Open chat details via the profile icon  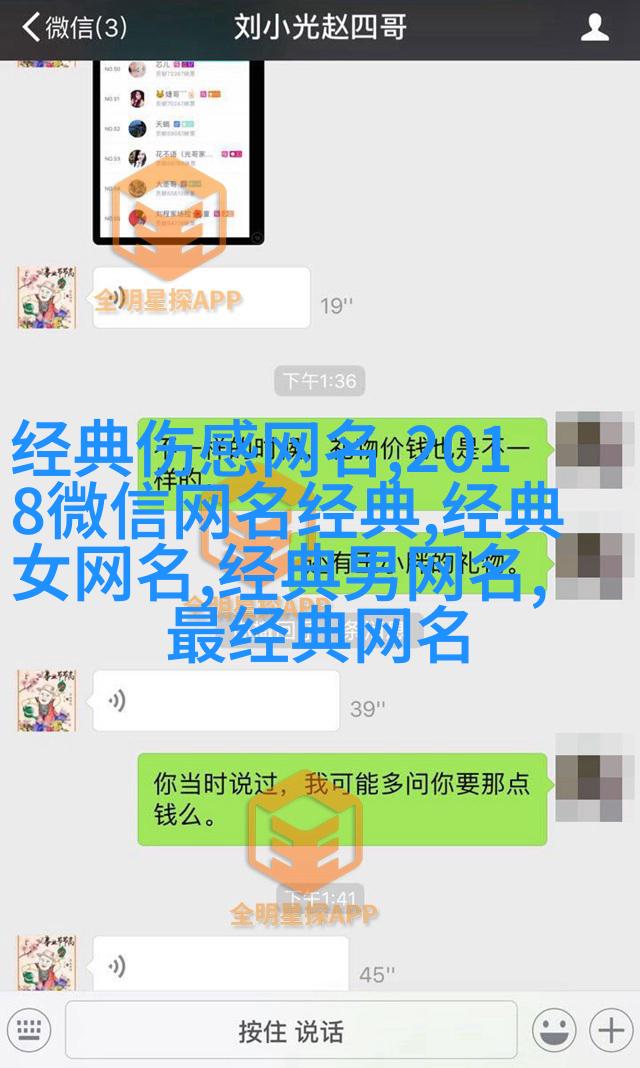click(596, 28)
